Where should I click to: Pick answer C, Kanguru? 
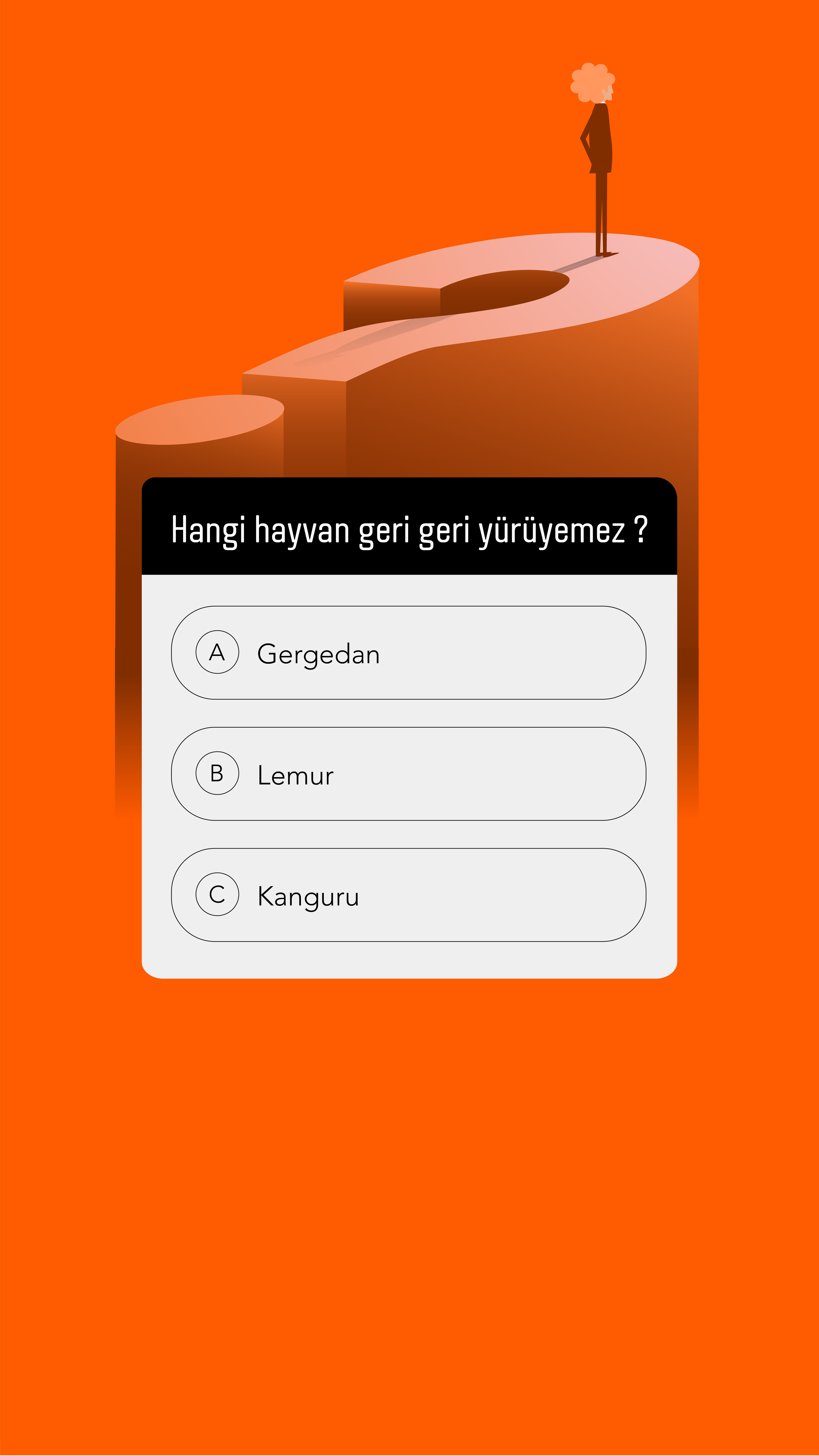coord(409,895)
